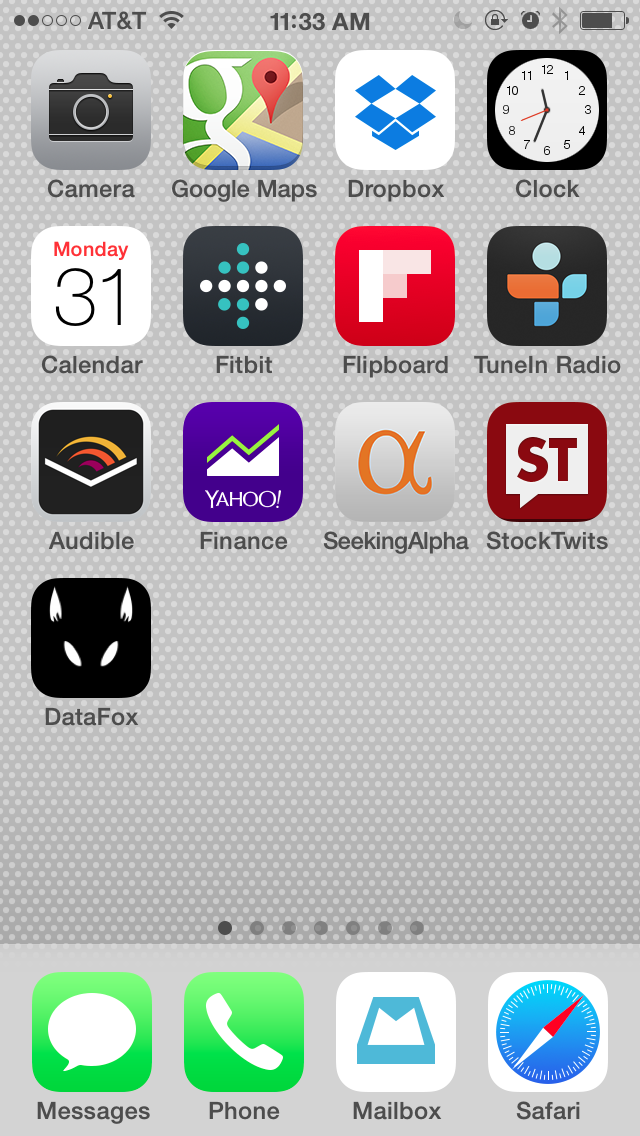640x1136 pixels.
Task: Open the Clock app
Action: click(547, 110)
